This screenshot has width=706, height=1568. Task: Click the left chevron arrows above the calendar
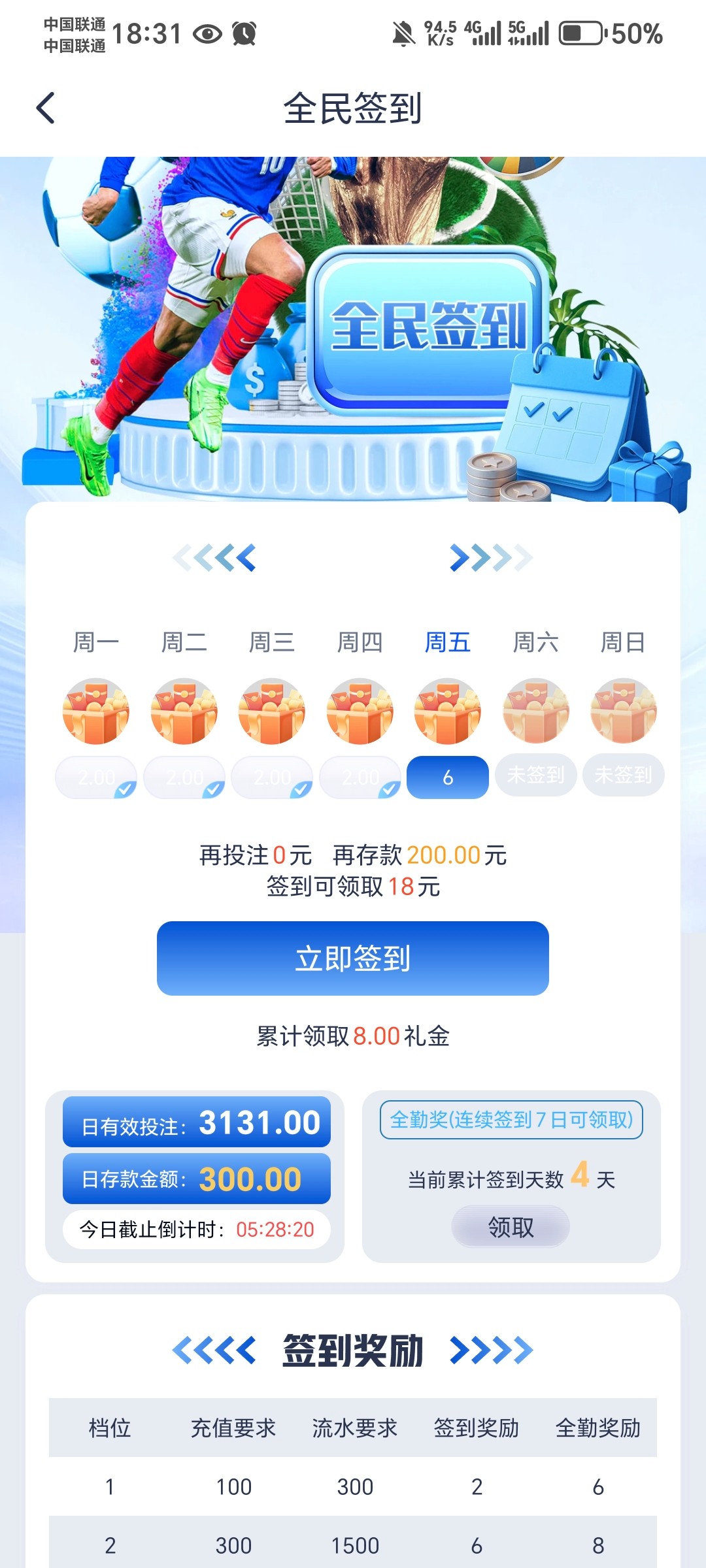point(216,557)
